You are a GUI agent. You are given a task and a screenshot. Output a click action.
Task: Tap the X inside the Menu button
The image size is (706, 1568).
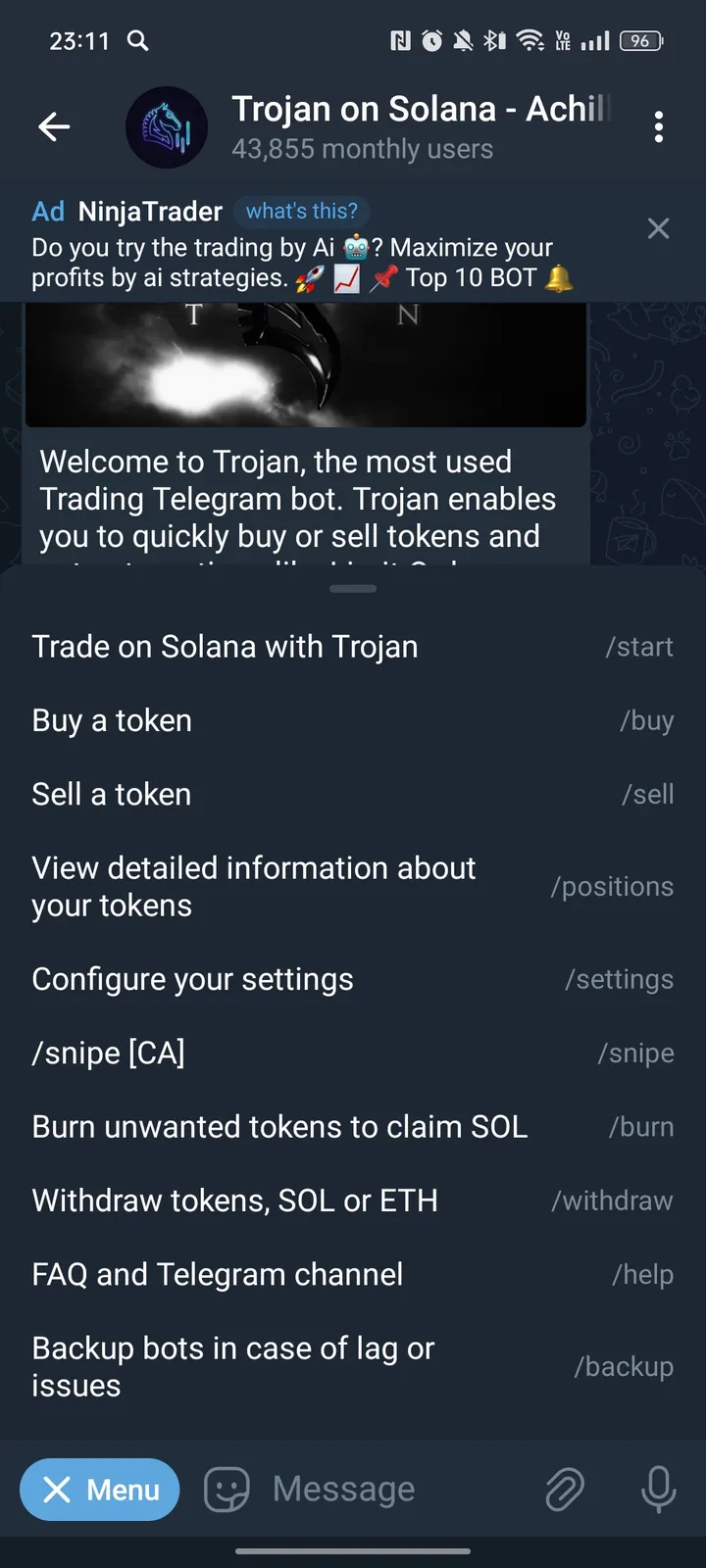tap(58, 1490)
